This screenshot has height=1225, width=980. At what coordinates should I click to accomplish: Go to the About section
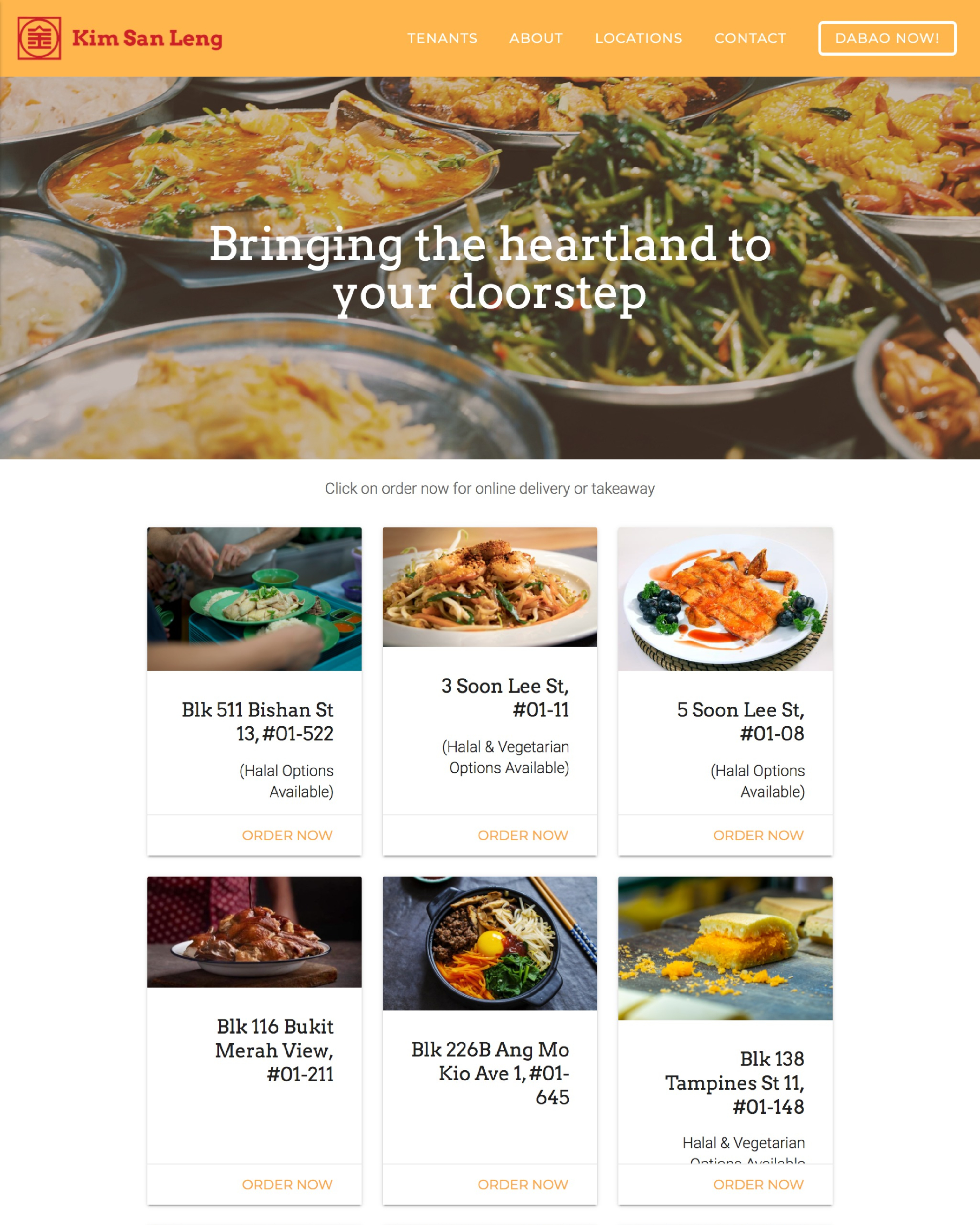coord(536,38)
